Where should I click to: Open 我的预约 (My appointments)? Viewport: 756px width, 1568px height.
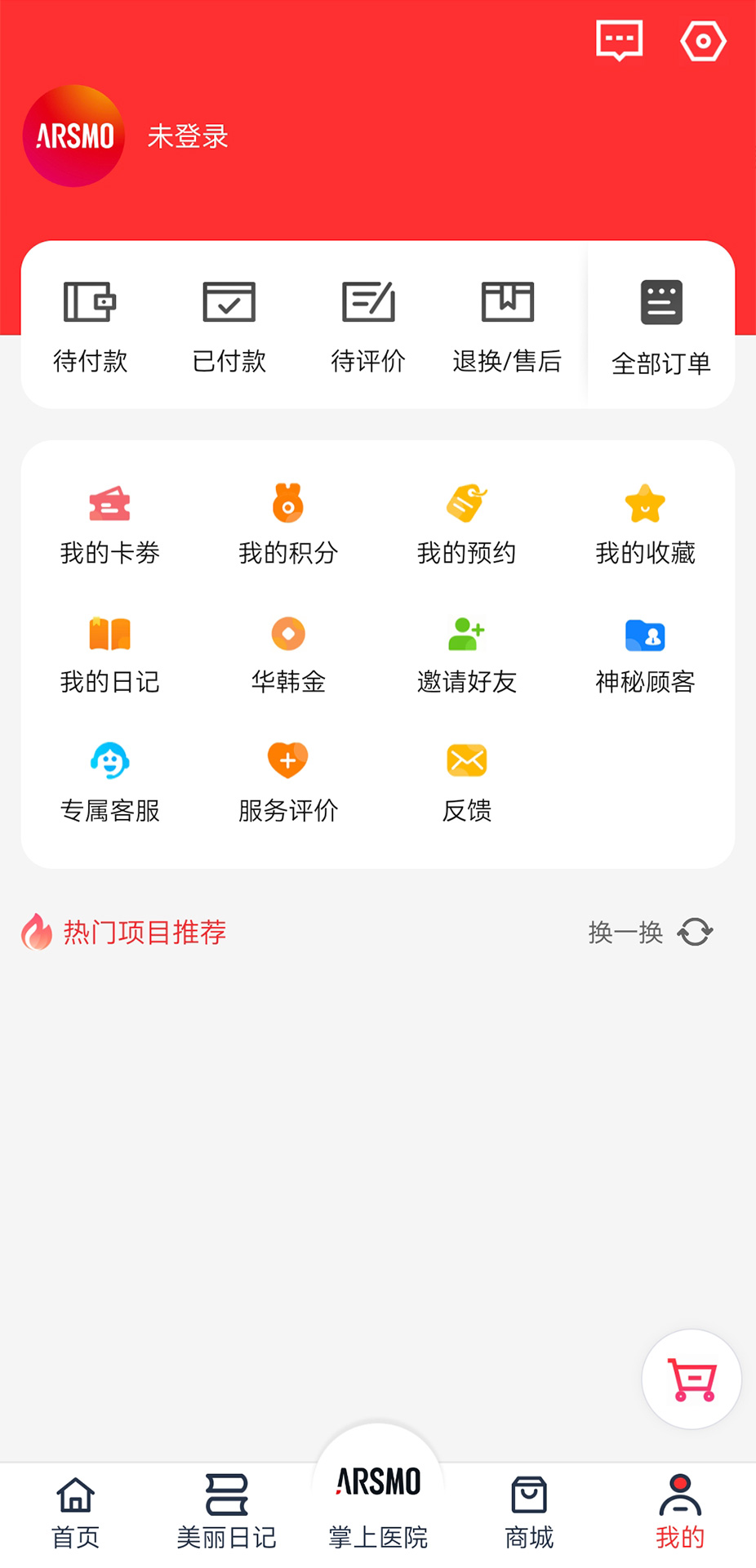point(466,523)
